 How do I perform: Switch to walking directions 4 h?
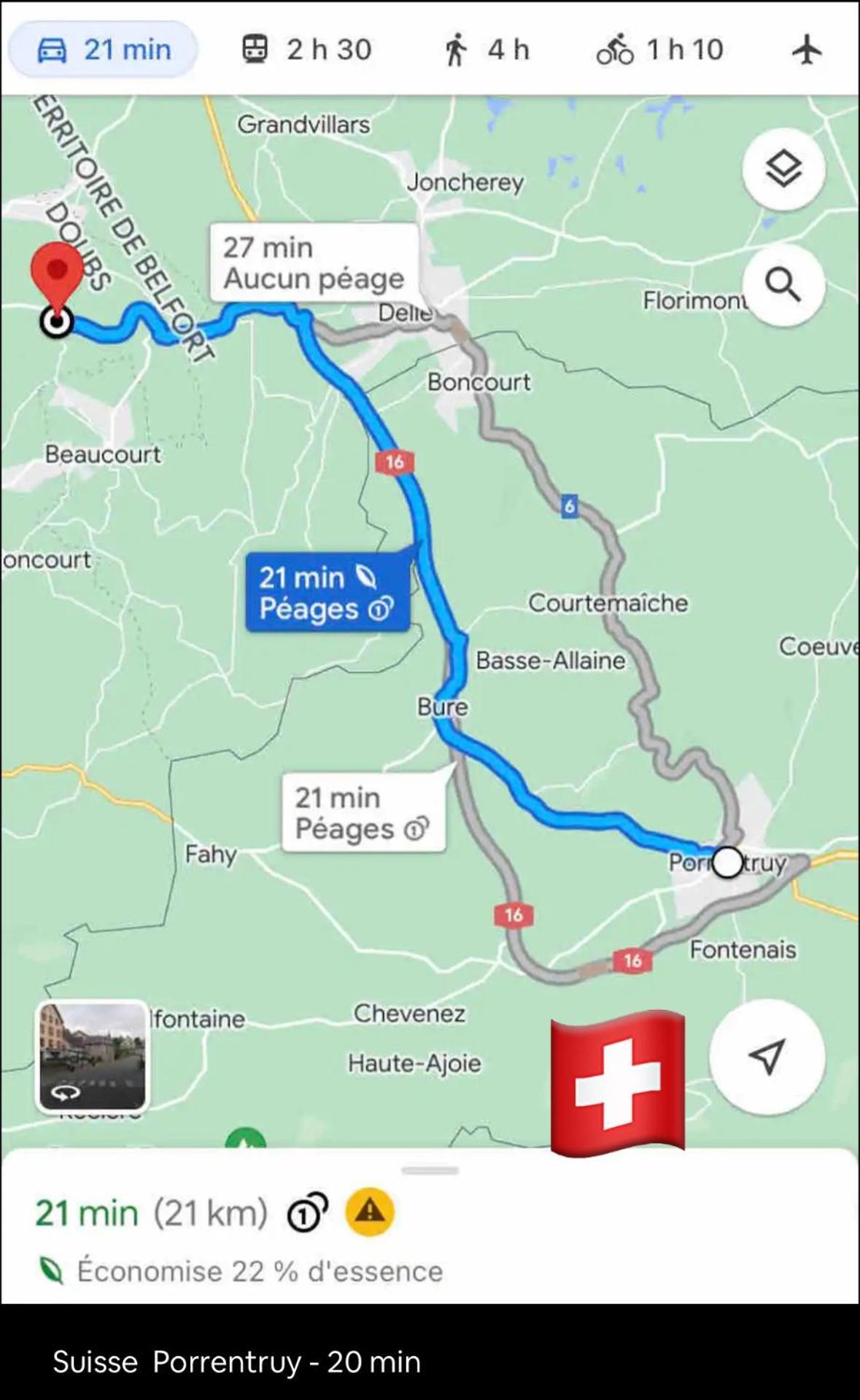coord(487,50)
